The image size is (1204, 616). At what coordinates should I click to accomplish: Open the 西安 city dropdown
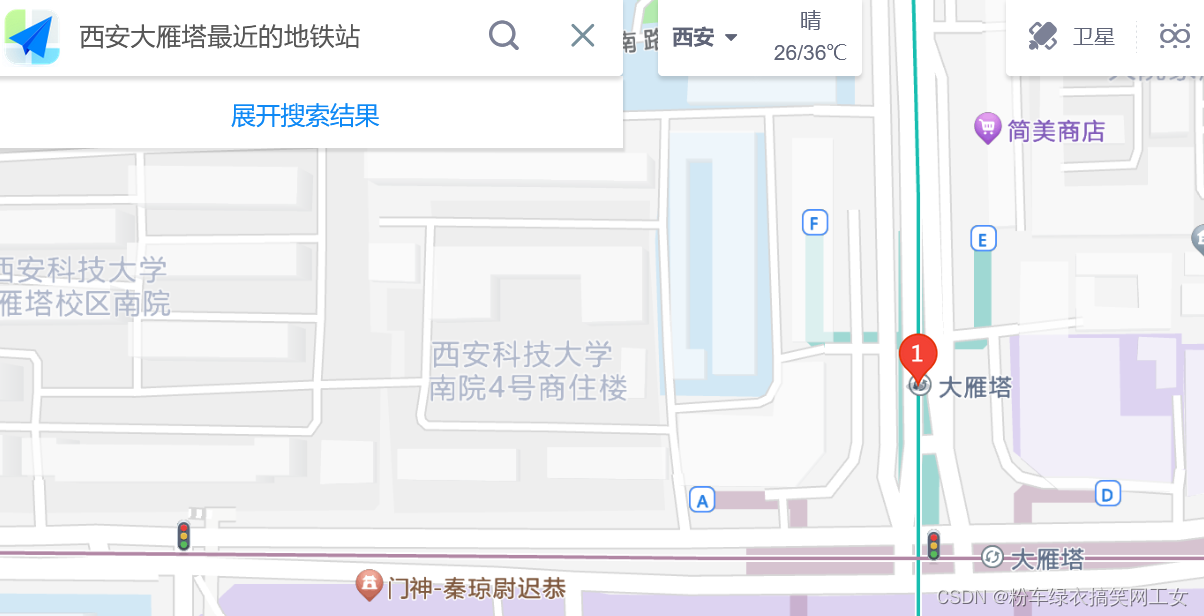click(x=704, y=38)
